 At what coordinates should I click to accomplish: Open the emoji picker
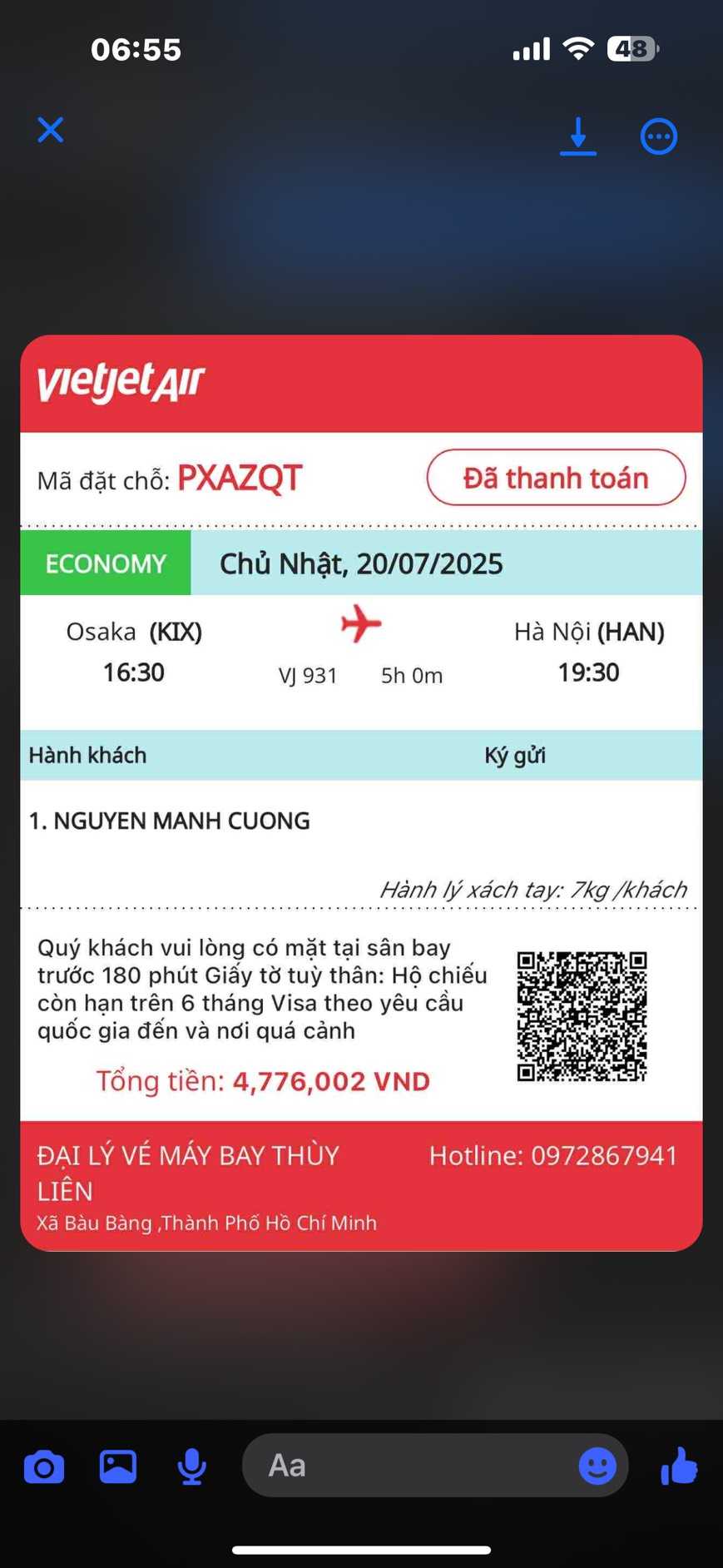click(597, 1466)
